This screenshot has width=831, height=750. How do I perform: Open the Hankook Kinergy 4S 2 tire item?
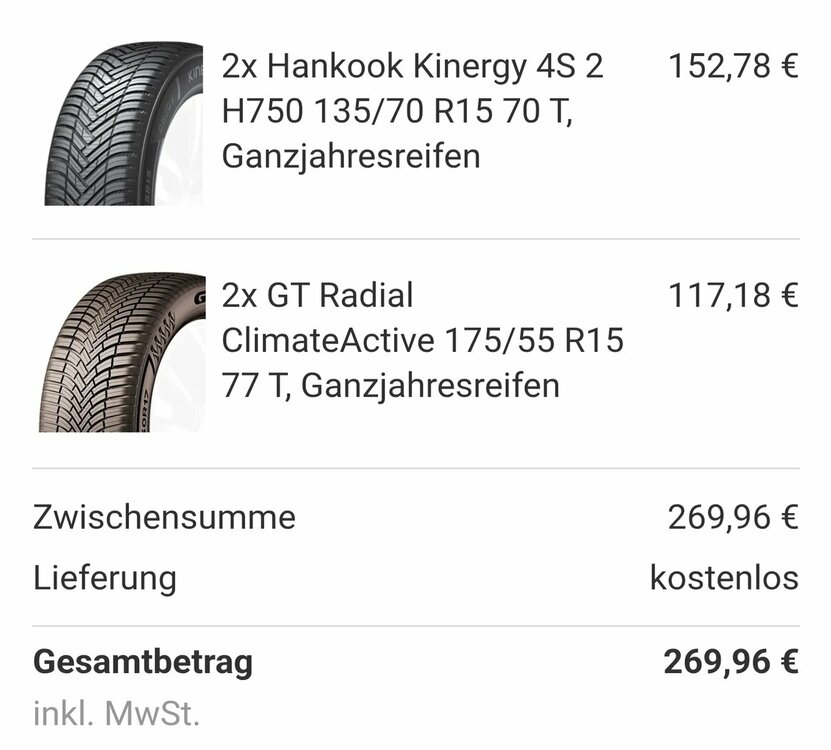[x=412, y=111]
